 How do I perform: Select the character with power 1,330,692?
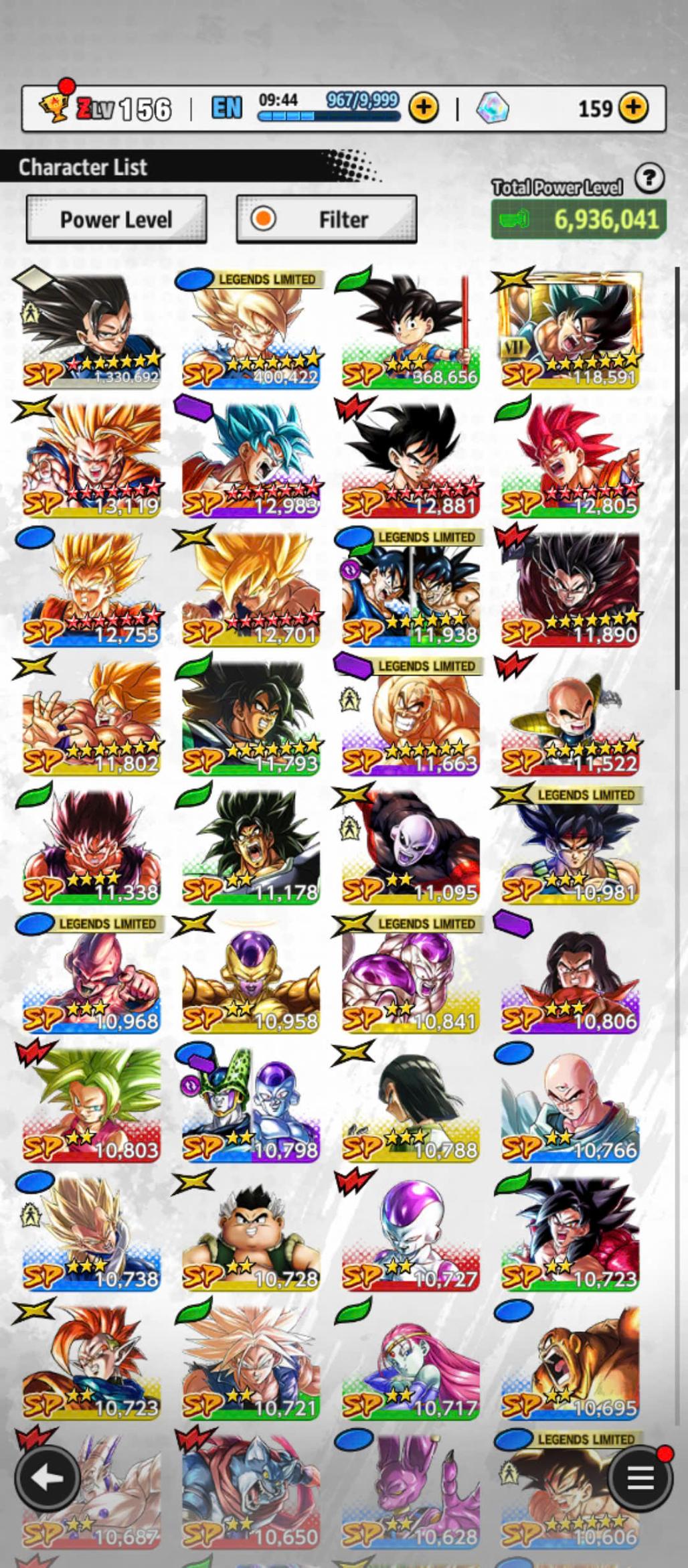click(92, 329)
